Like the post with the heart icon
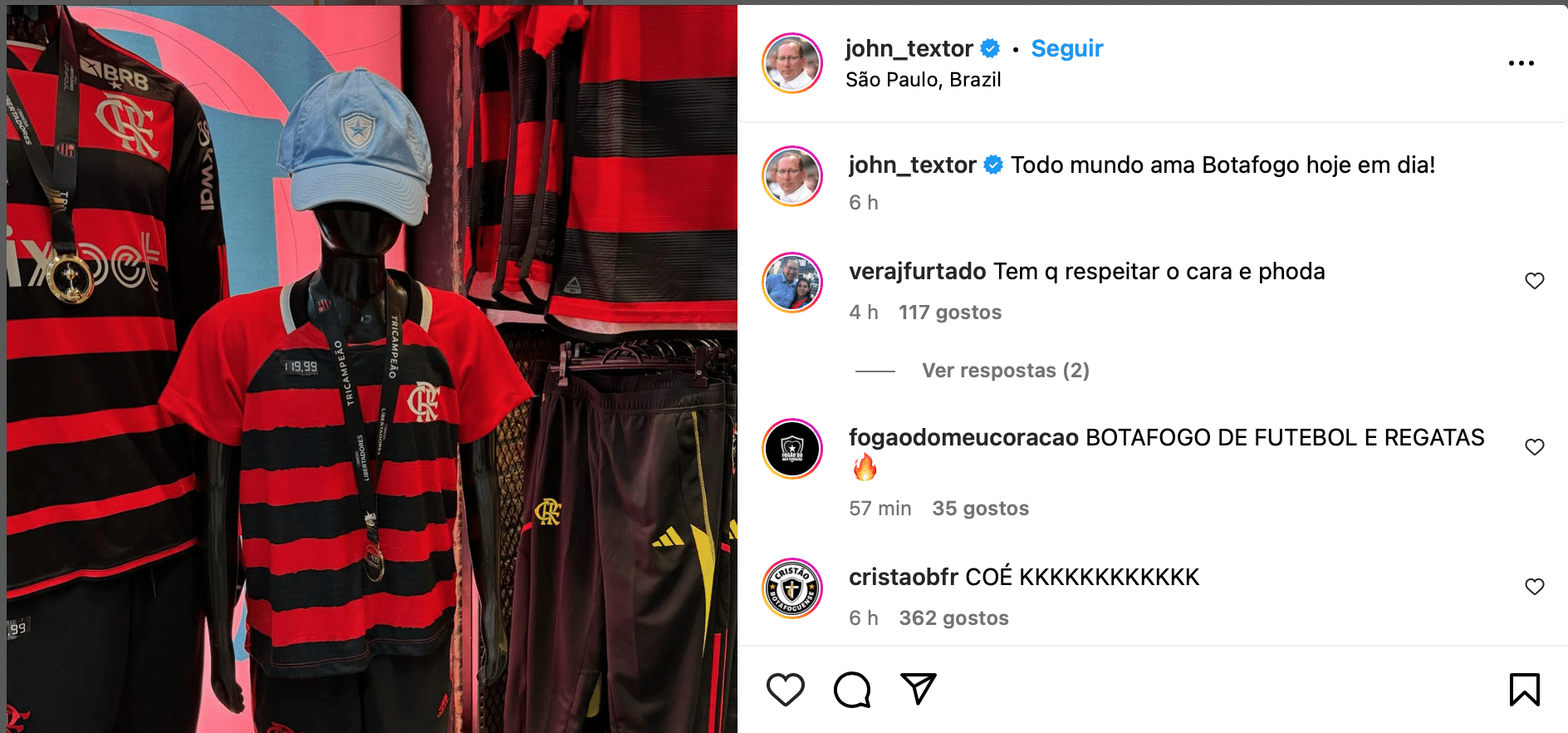 coord(785,690)
